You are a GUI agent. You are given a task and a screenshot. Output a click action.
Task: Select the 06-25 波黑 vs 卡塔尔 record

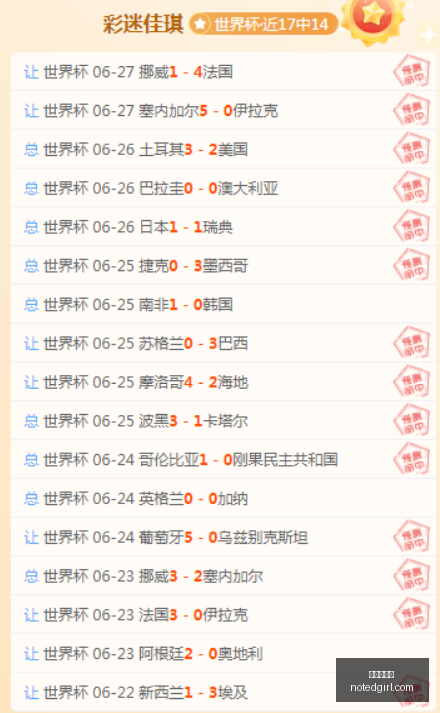coord(223,421)
